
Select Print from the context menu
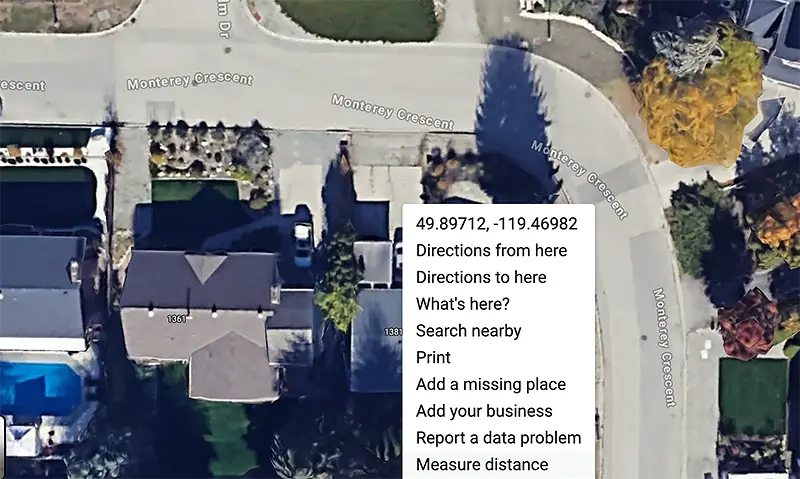pos(433,357)
